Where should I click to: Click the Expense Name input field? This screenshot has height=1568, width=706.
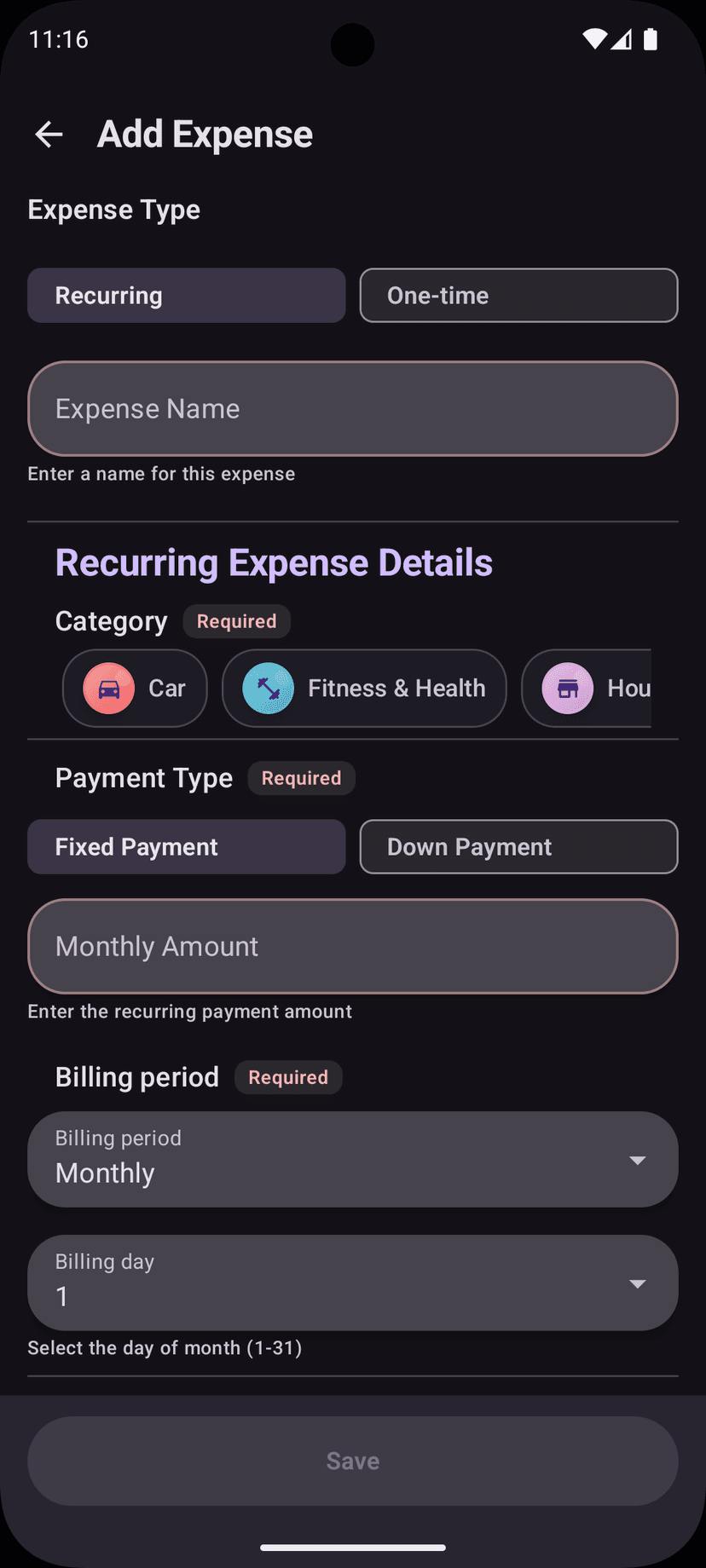click(352, 408)
